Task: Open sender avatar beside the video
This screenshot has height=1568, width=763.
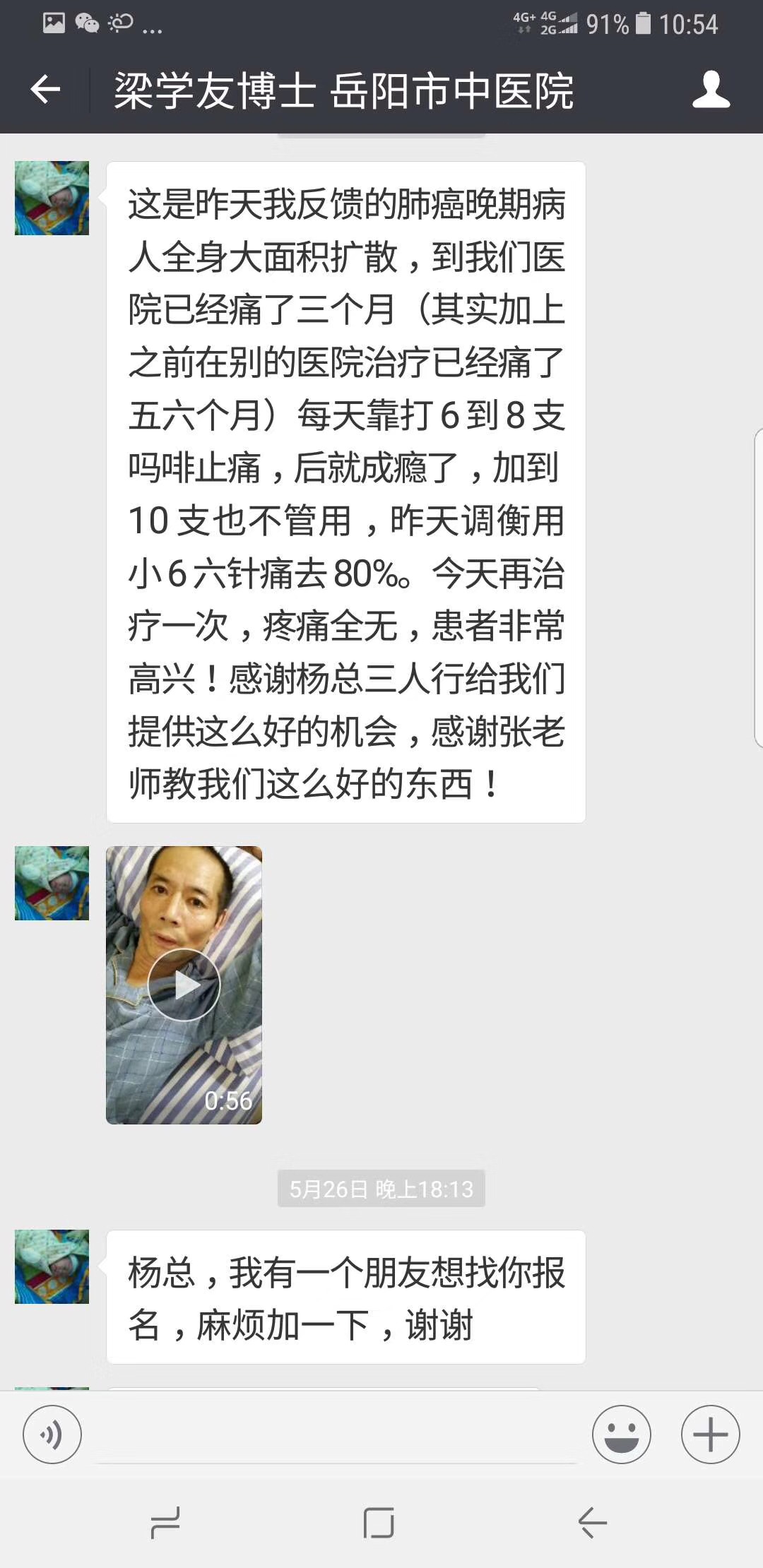Action: (x=52, y=883)
